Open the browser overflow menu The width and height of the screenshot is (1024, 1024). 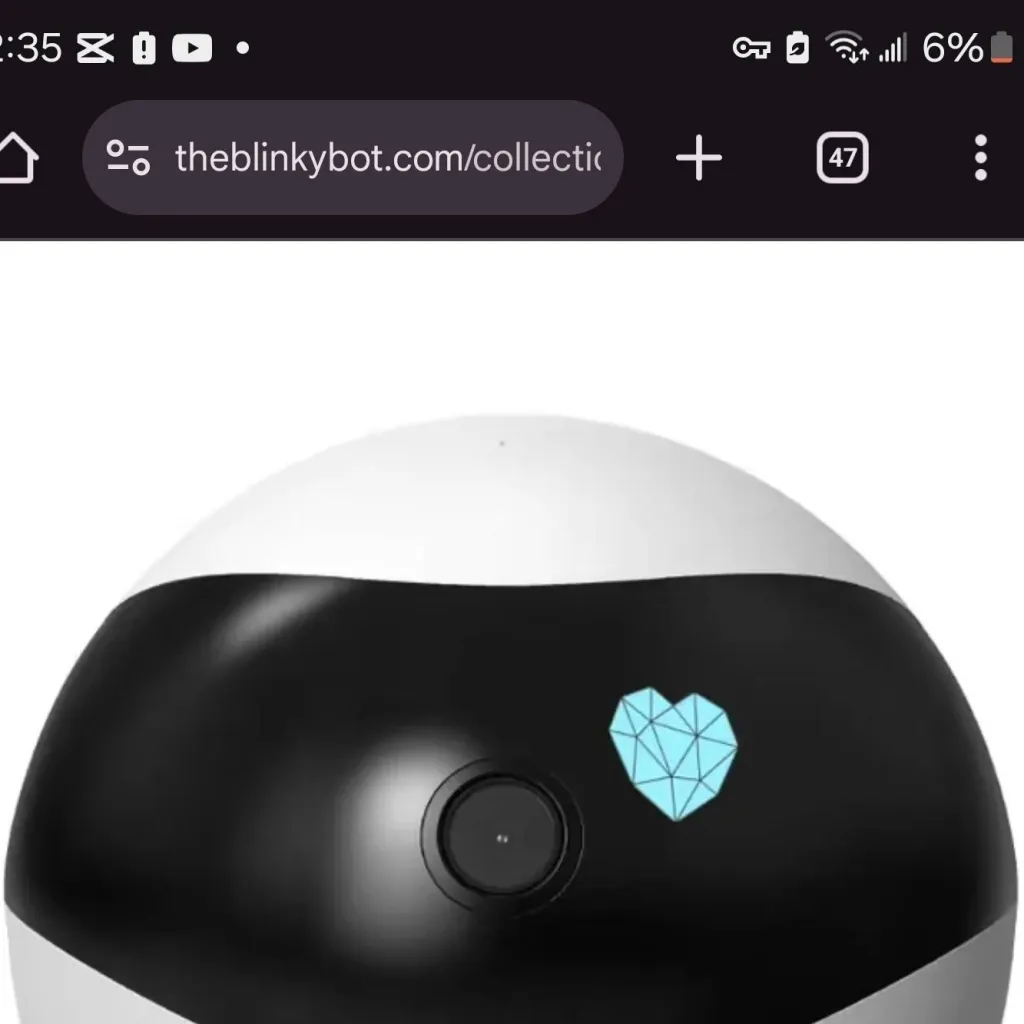click(981, 158)
